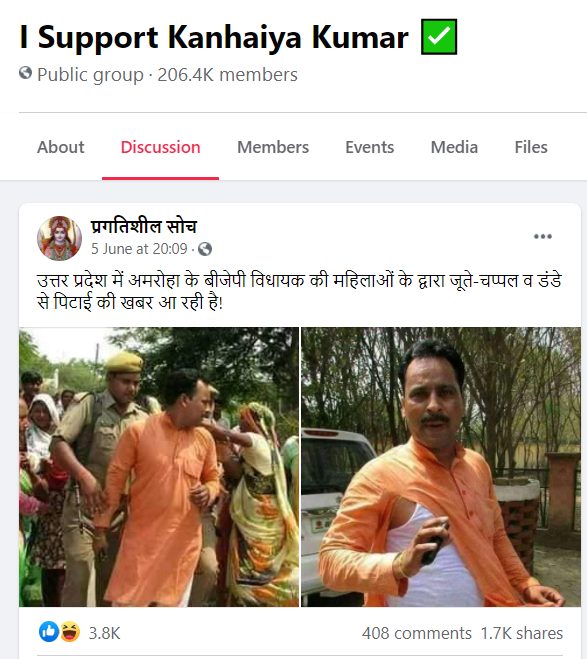Open the post timestamp 5 June at 20:09
The height and width of the screenshot is (659, 587).
coord(139,249)
